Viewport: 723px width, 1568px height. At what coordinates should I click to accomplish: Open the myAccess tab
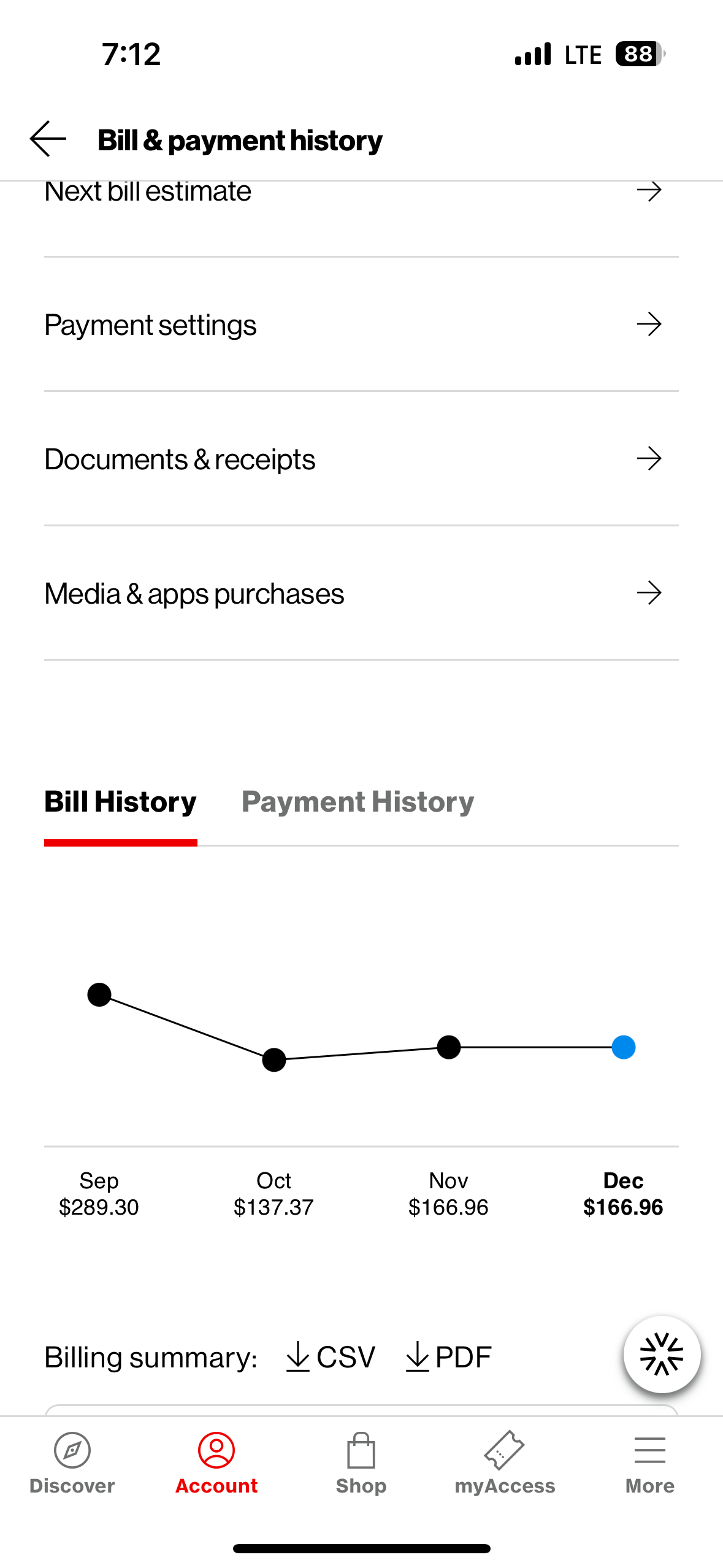[505, 1462]
